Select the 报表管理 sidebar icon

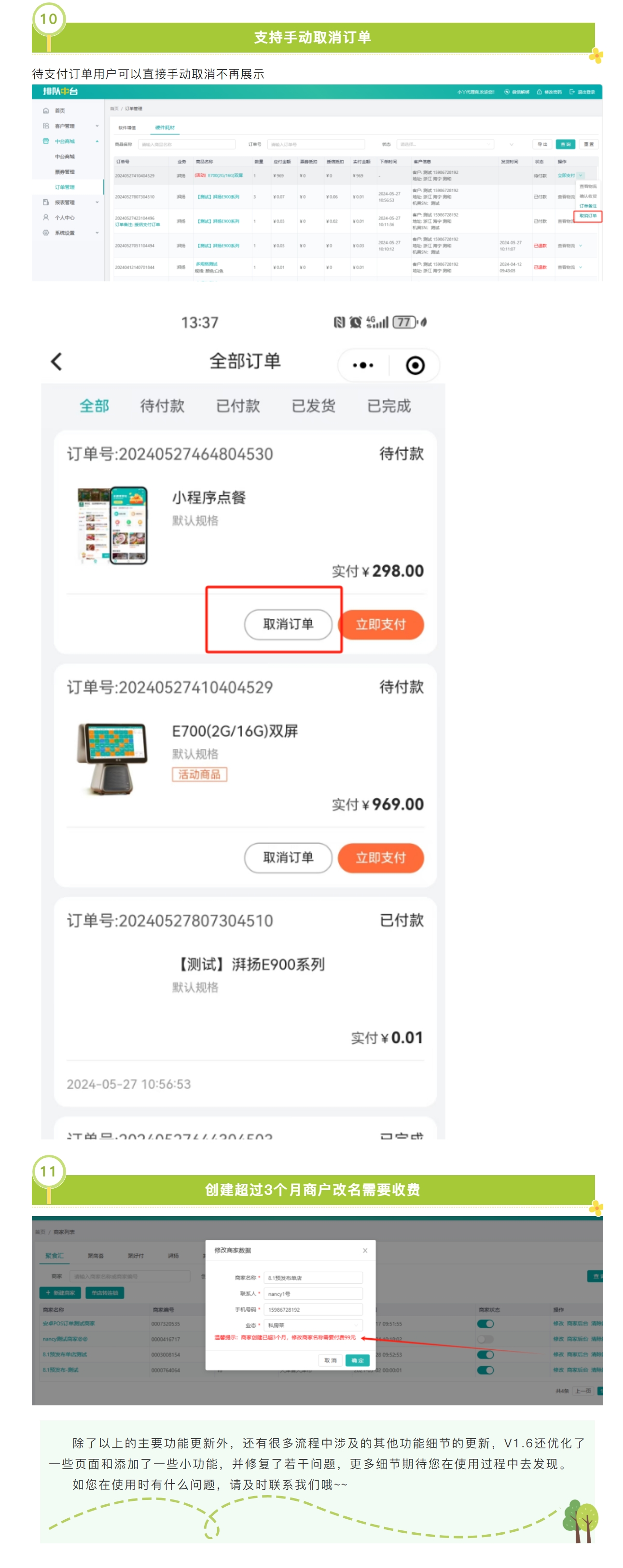pyautogui.click(x=46, y=203)
